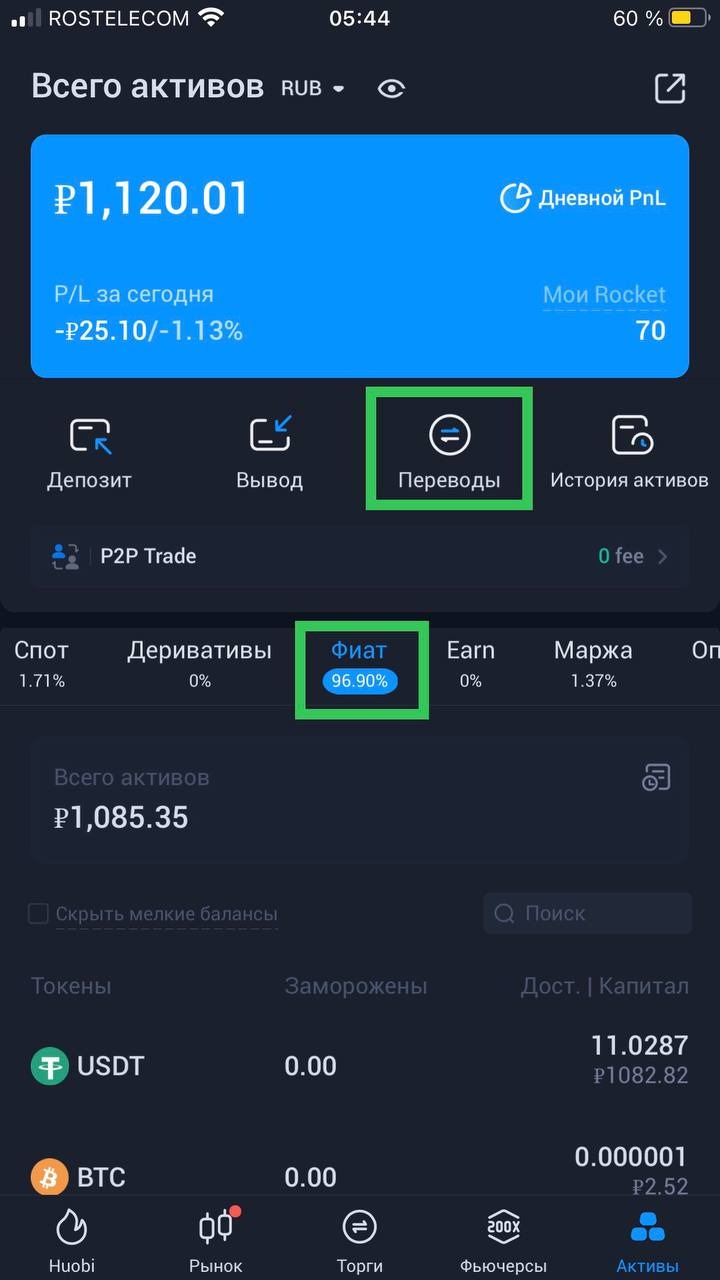
Task: Hide balance with the eye icon
Action: coord(391,89)
